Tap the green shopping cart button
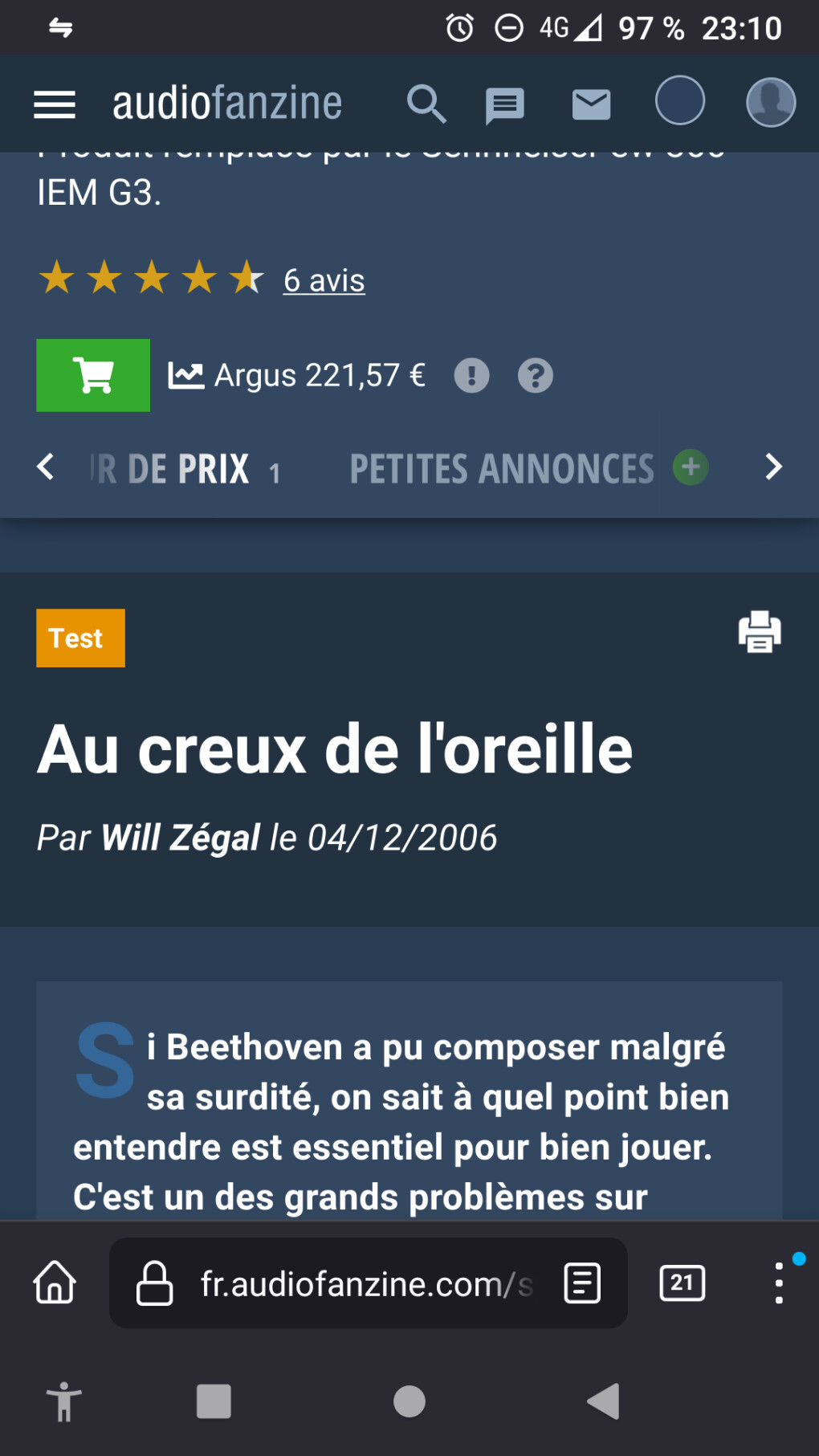Viewport: 819px width, 1456px height. [x=93, y=375]
